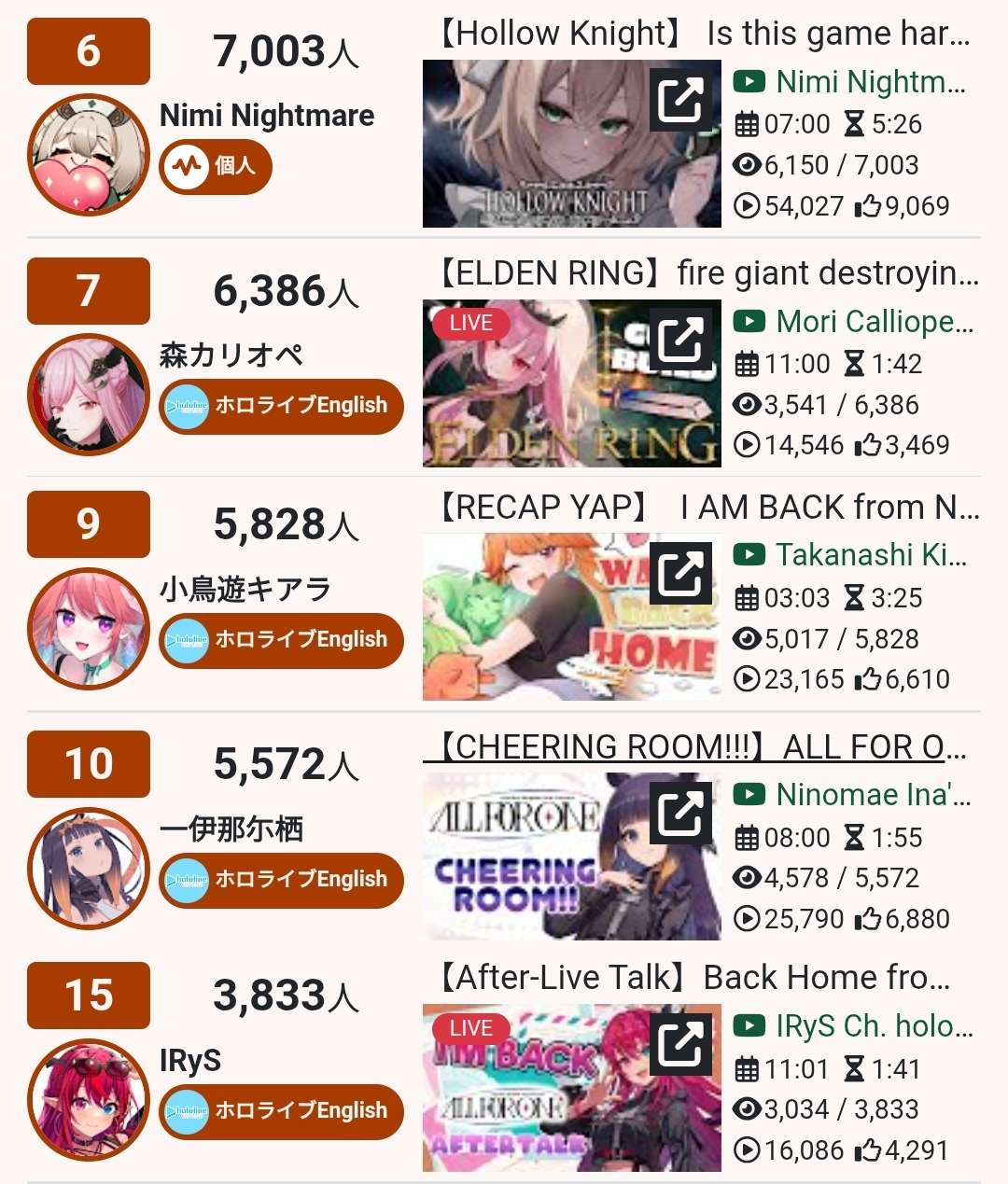Open external link on the ELDEN RING stream
Image resolution: width=1008 pixels, height=1184 pixels.
[x=679, y=336]
